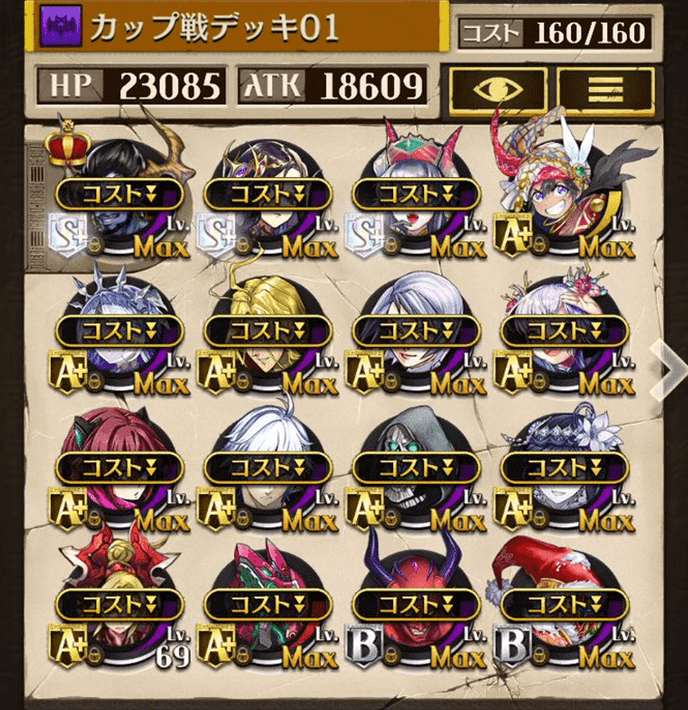Select the crimson dragon mask card
This screenshot has height=710, width=688.
coord(268,603)
